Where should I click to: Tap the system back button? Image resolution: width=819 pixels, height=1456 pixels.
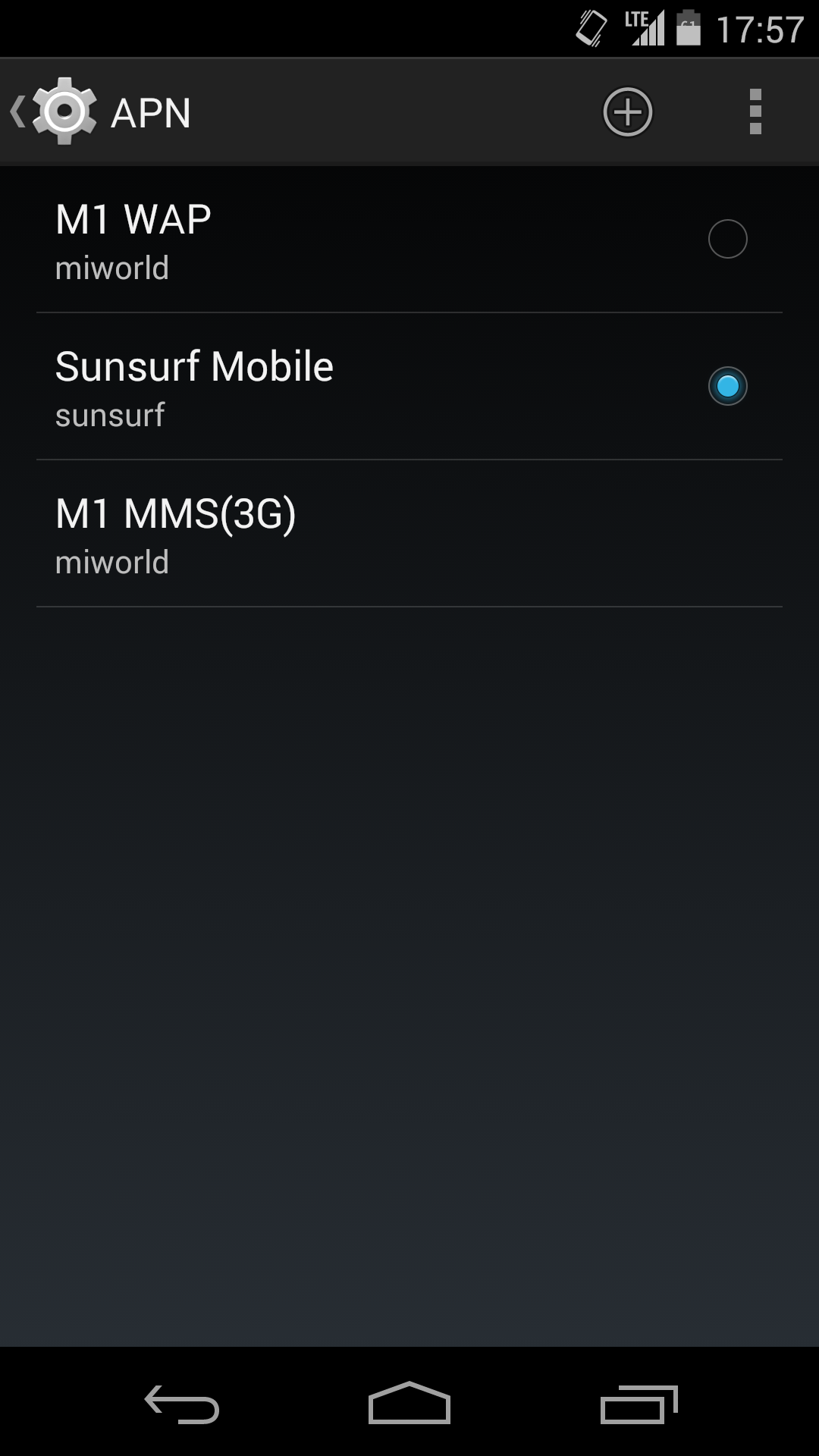(182, 1404)
